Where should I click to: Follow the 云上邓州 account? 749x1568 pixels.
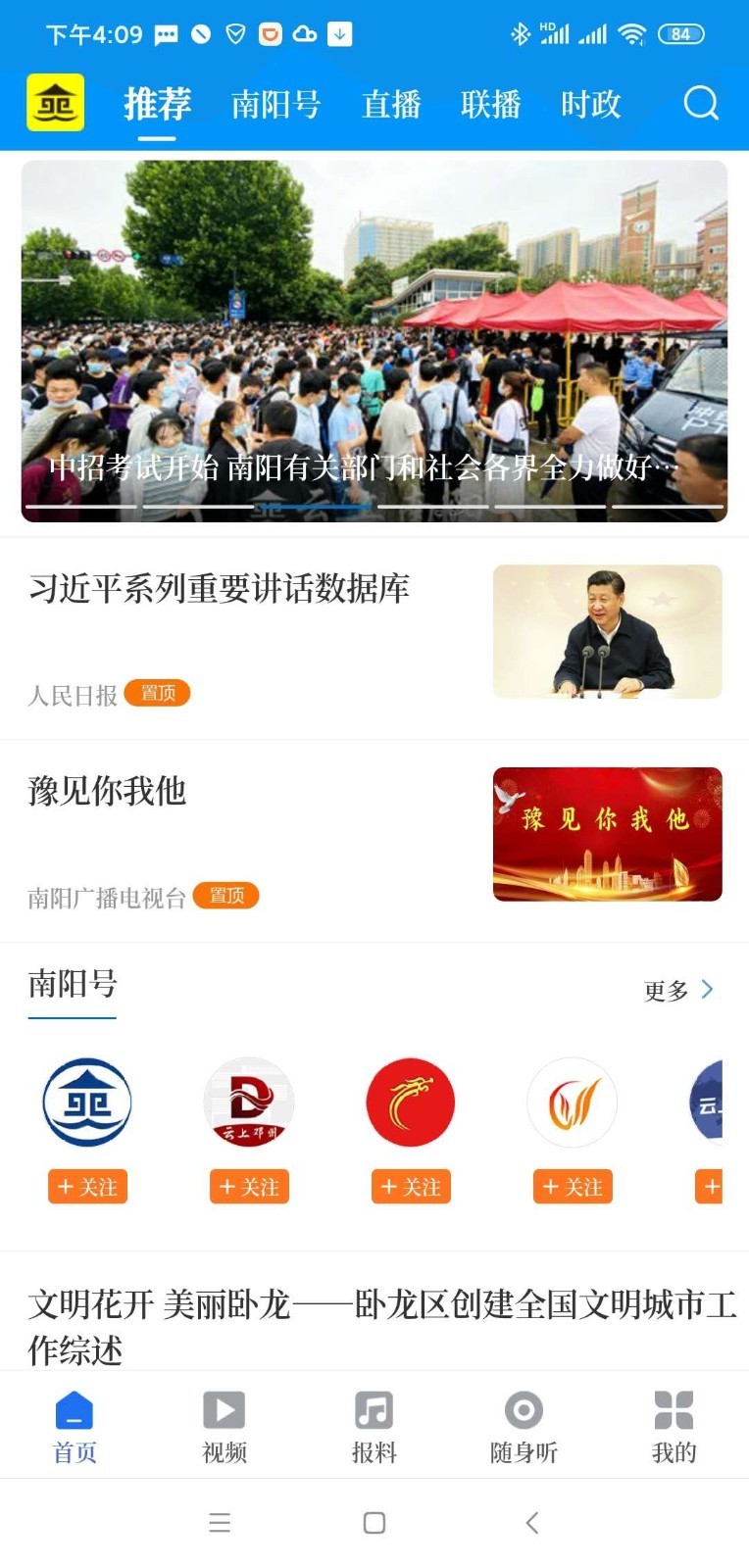[x=249, y=1187]
